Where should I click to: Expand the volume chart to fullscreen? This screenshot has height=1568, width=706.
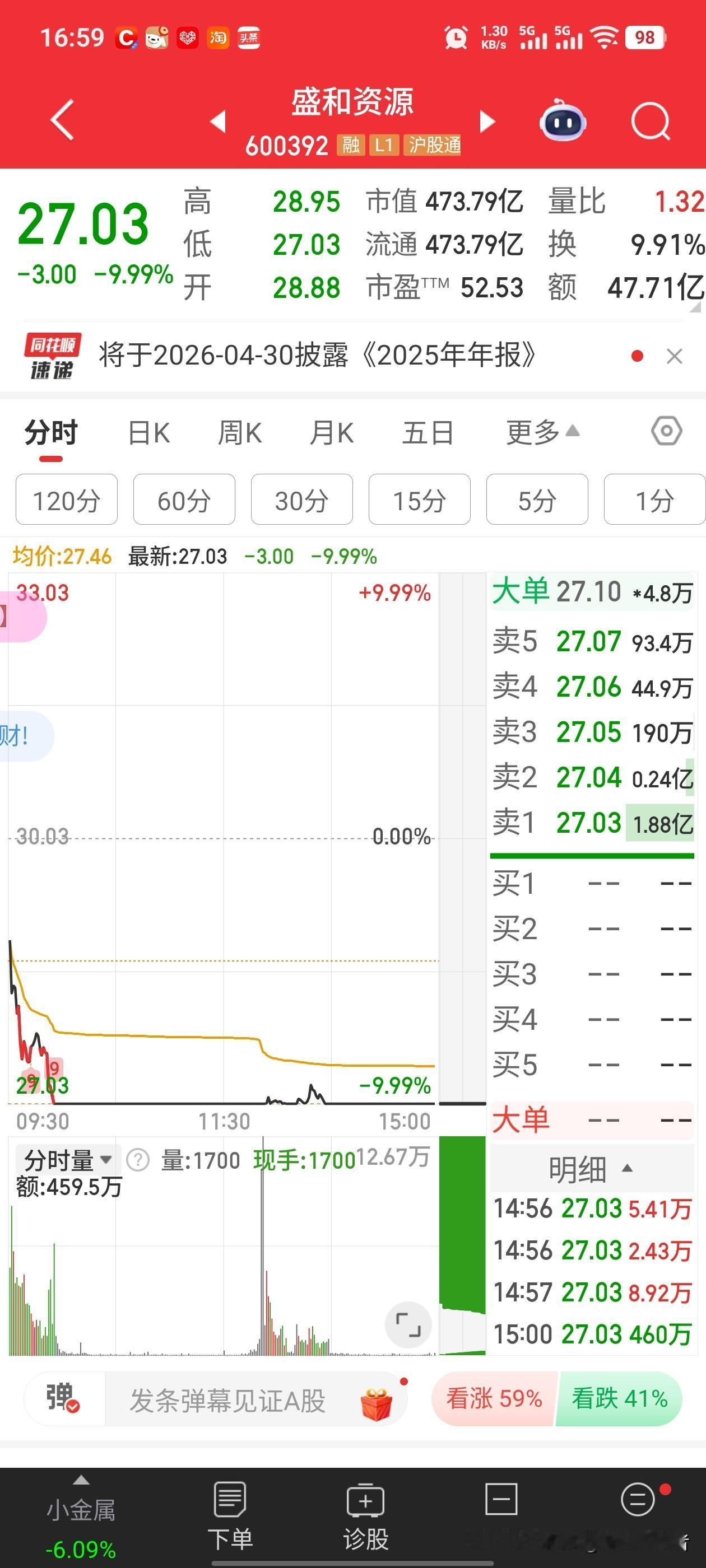click(407, 1325)
